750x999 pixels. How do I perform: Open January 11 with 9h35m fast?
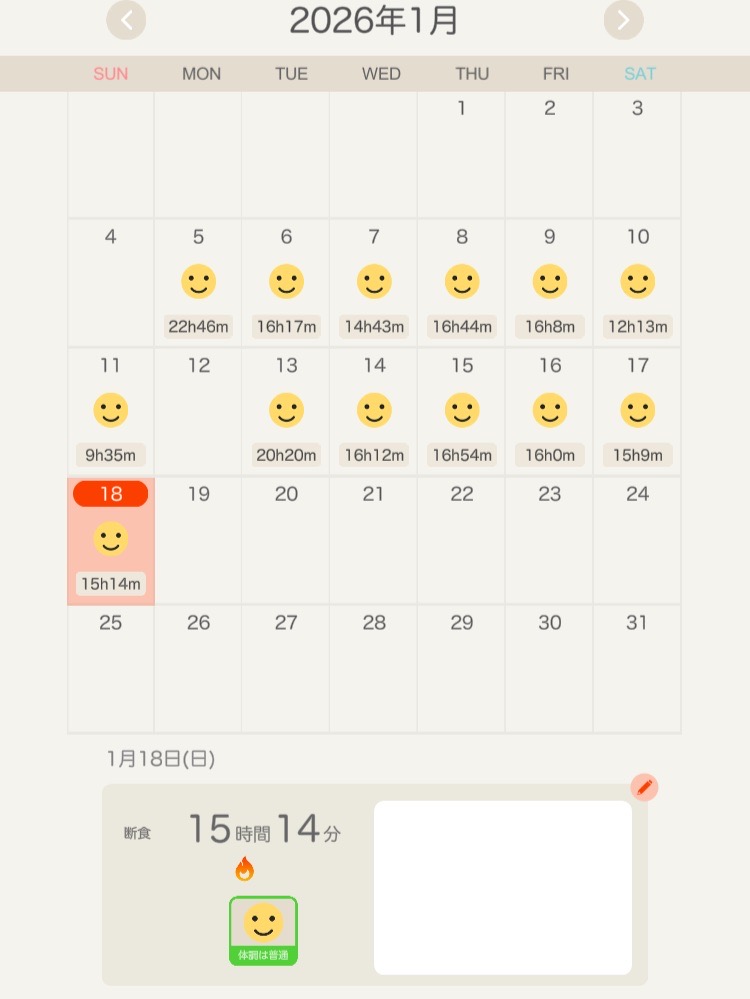(x=110, y=411)
